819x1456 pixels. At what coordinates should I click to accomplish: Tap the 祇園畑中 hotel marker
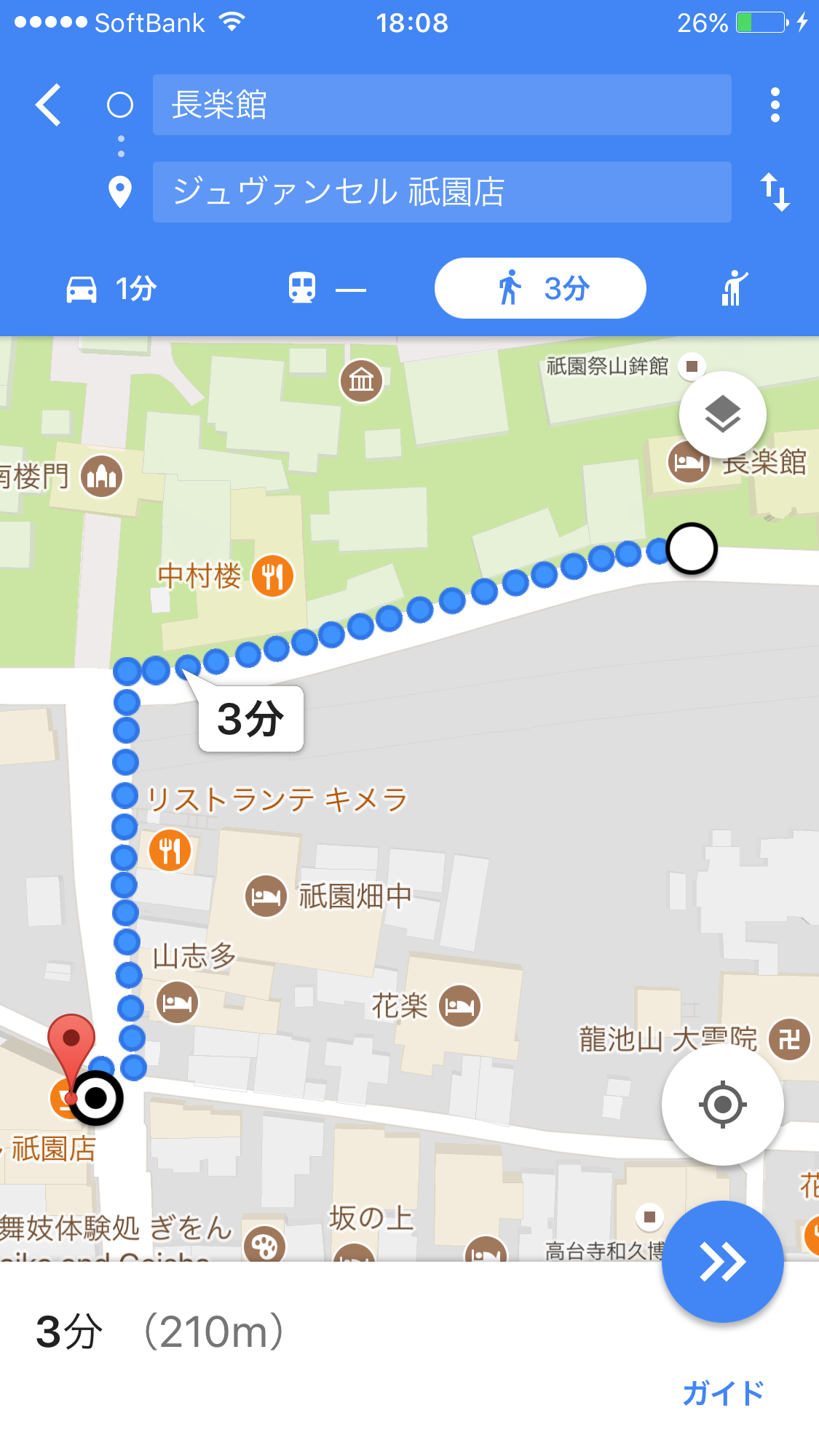coord(266,896)
